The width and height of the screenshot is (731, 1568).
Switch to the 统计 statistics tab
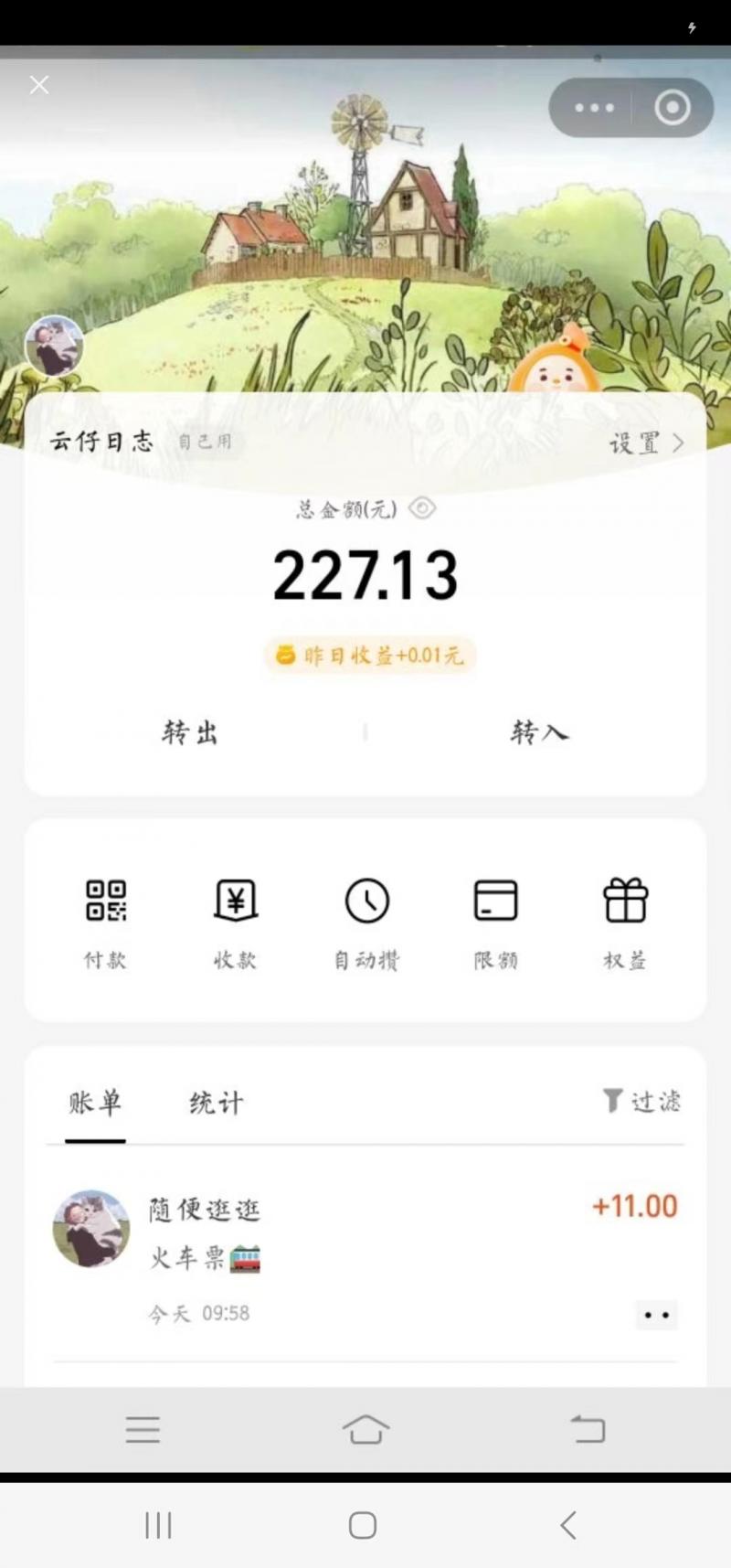217,1103
